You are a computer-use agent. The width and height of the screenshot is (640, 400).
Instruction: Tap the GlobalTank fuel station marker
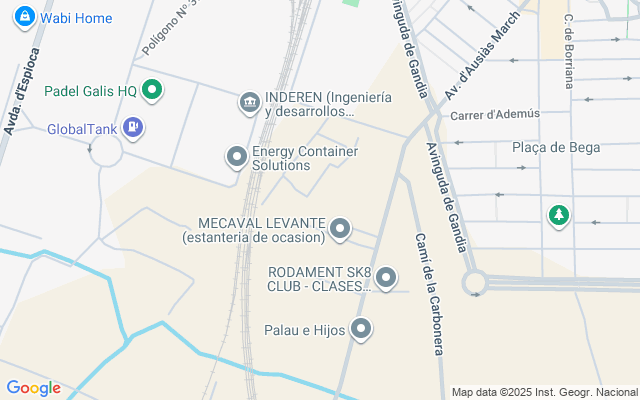(133, 128)
